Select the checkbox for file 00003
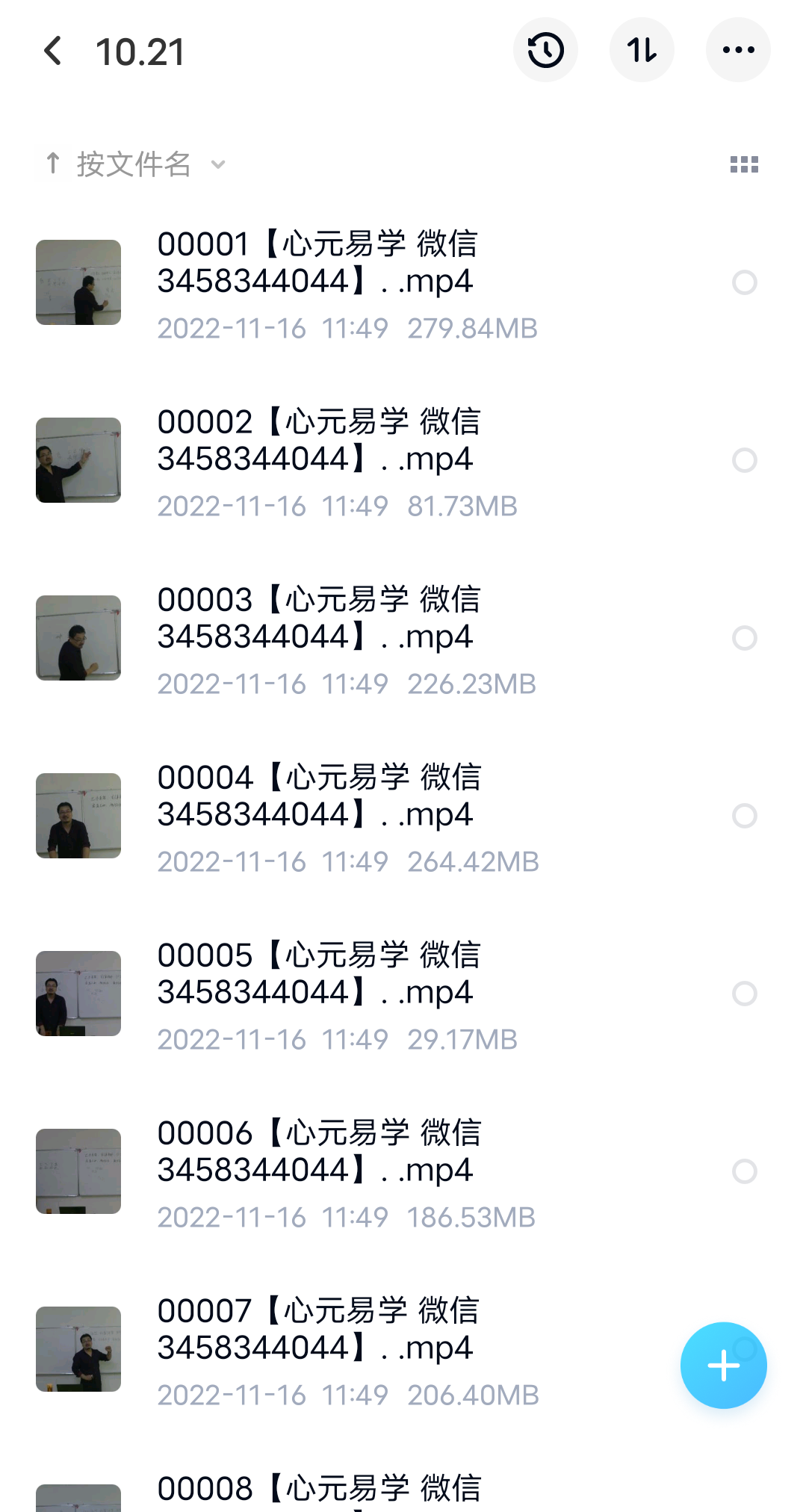 (x=743, y=638)
